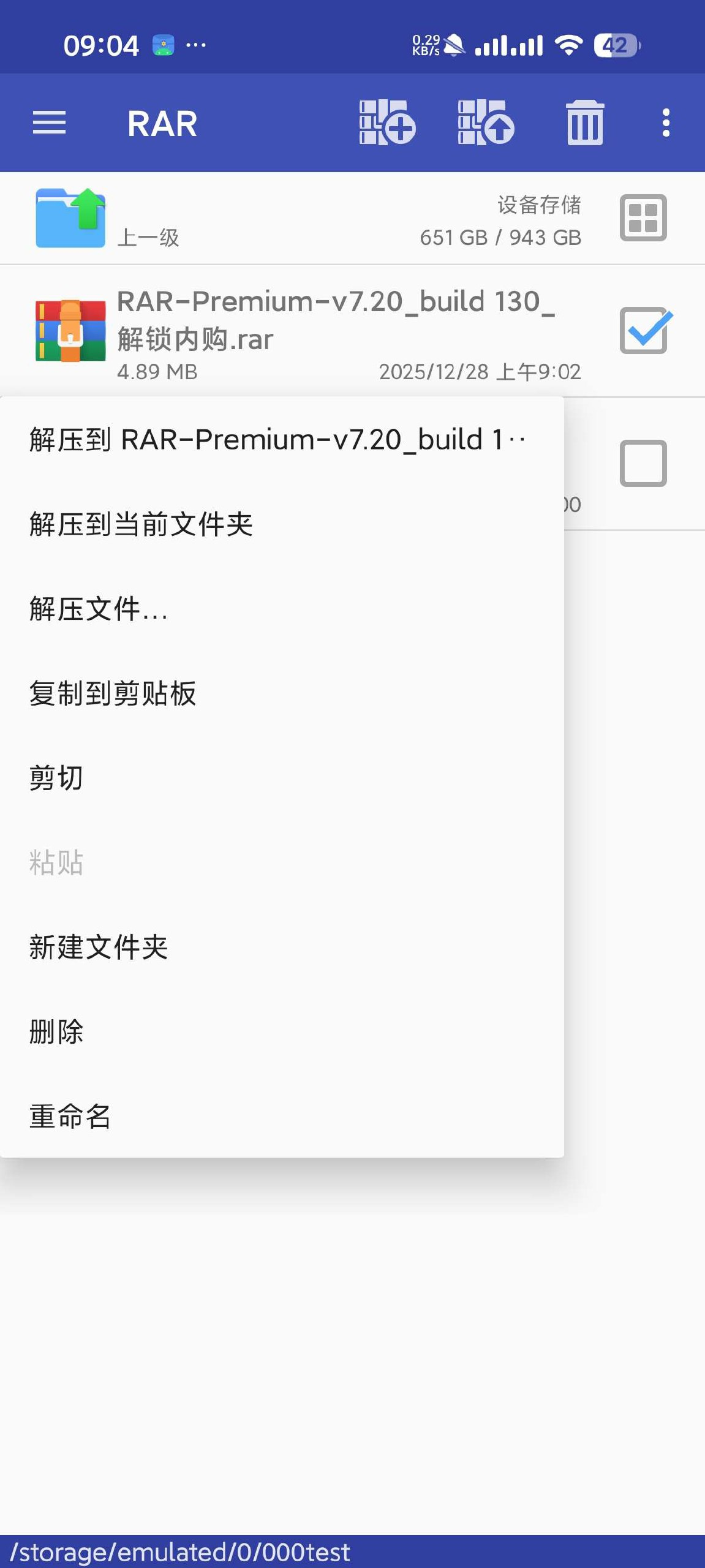Click 新建文件夹 to create a folder
The height and width of the screenshot is (1568, 705).
[98, 947]
